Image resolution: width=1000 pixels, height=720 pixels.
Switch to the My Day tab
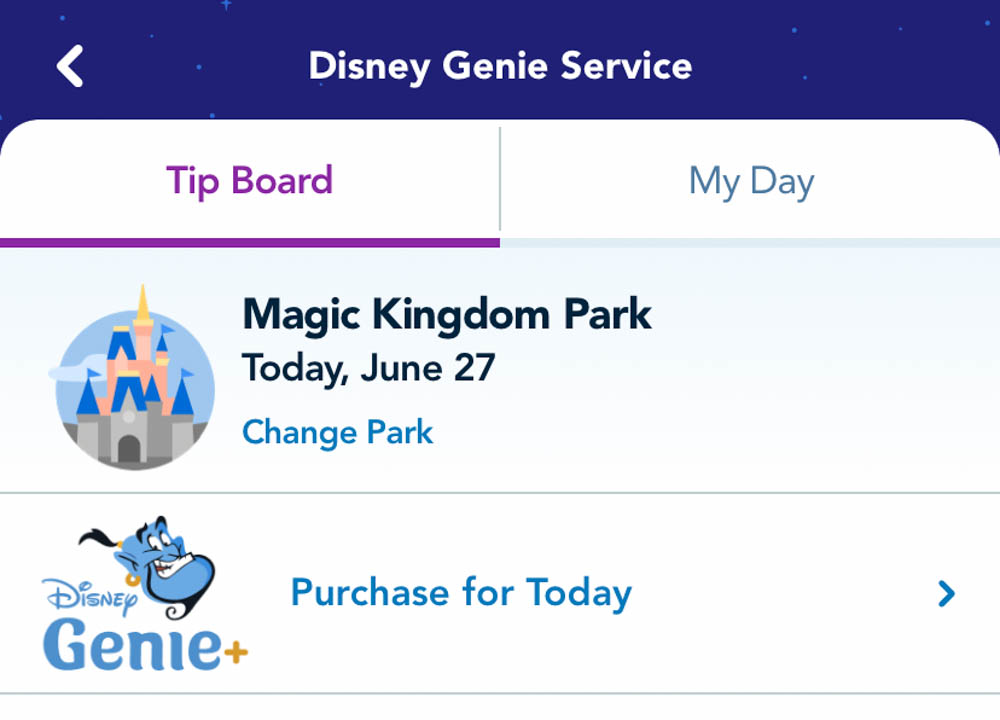[751, 182]
